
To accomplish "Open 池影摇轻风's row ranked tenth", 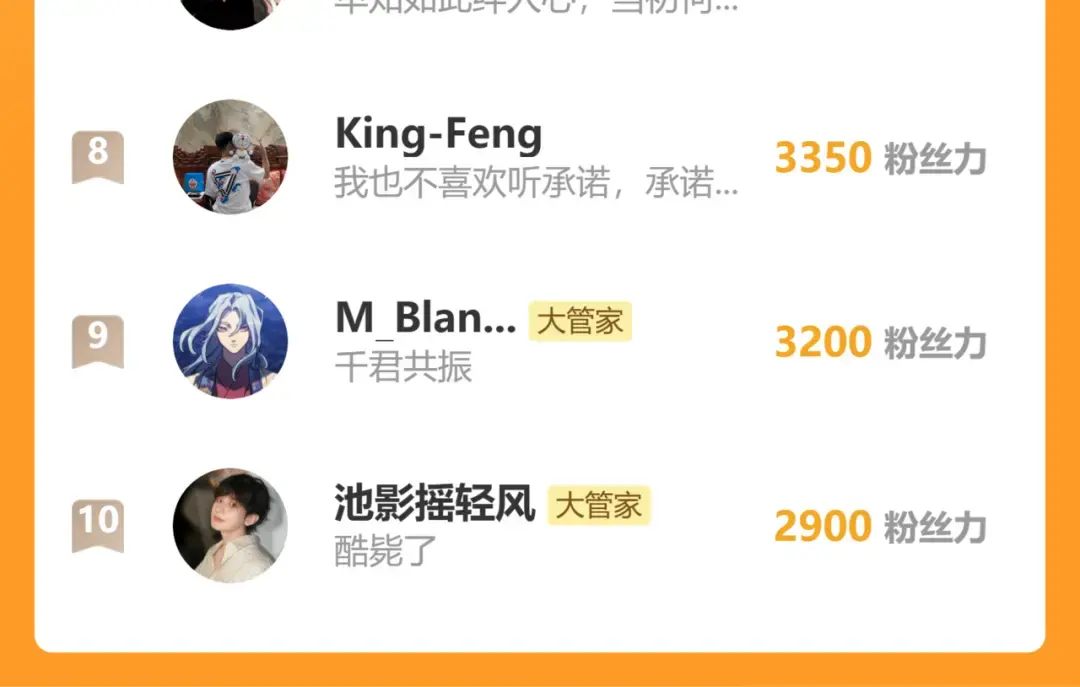I will (x=539, y=526).
